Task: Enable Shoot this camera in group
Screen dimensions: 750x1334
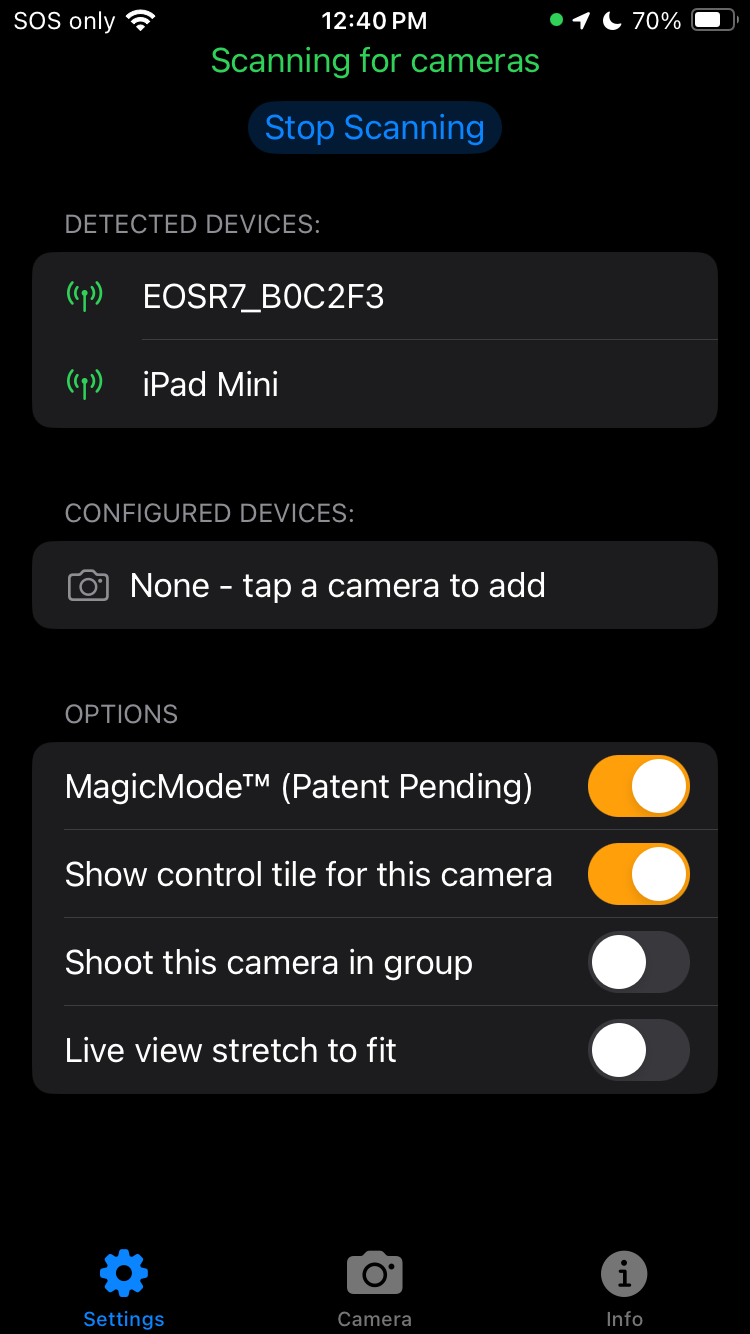Action: pos(639,962)
